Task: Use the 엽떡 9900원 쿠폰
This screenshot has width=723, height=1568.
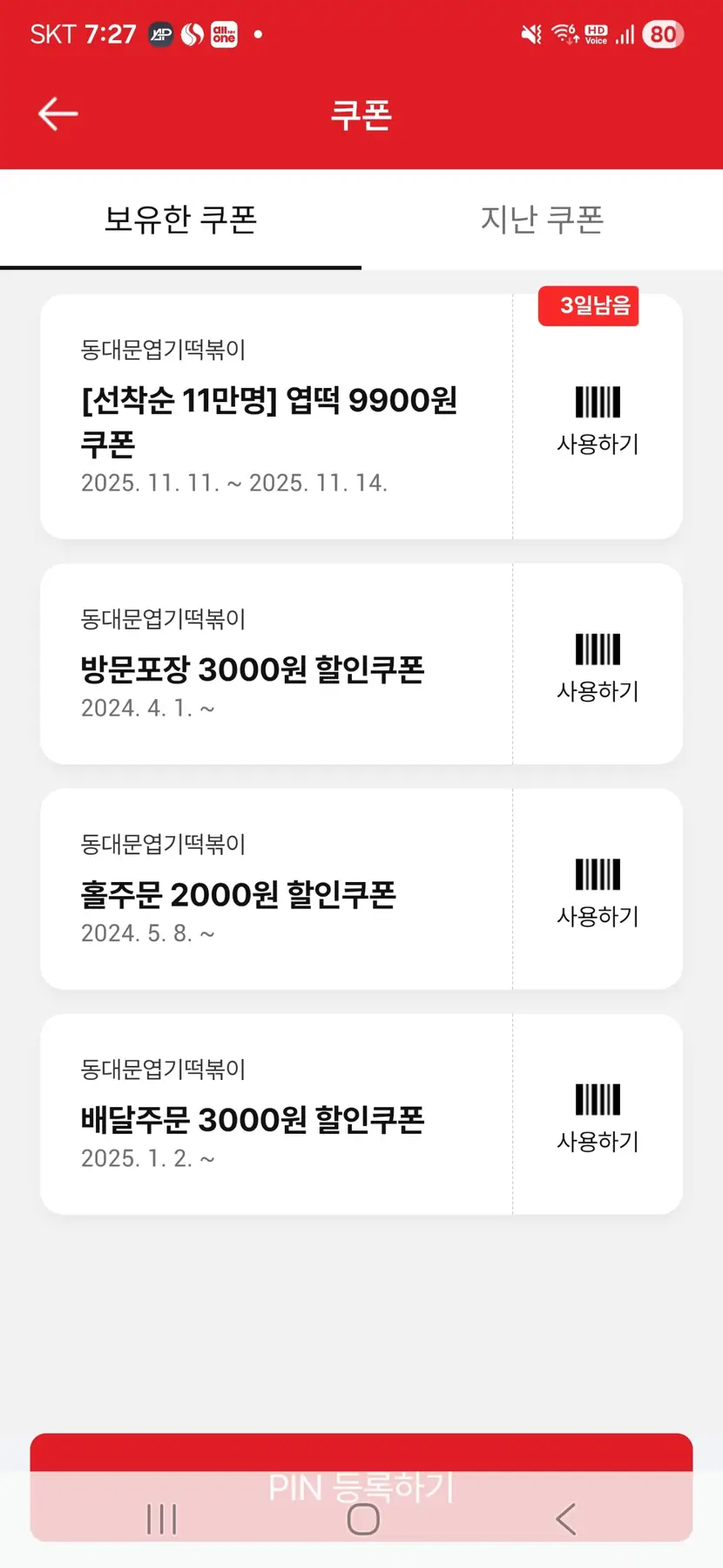Action: 598,420
